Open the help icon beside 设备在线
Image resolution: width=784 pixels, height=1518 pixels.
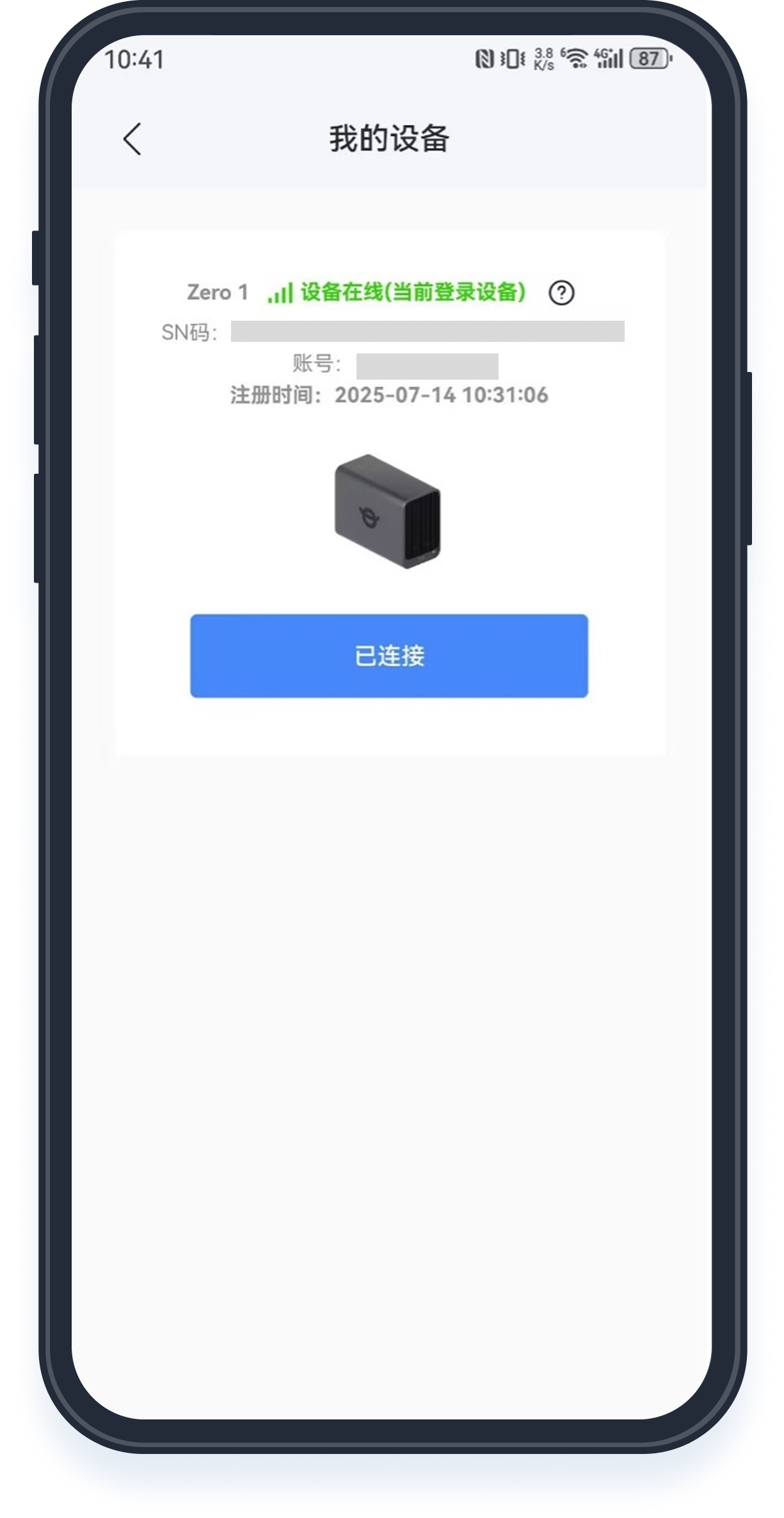pyautogui.click(x=561, y=293)
